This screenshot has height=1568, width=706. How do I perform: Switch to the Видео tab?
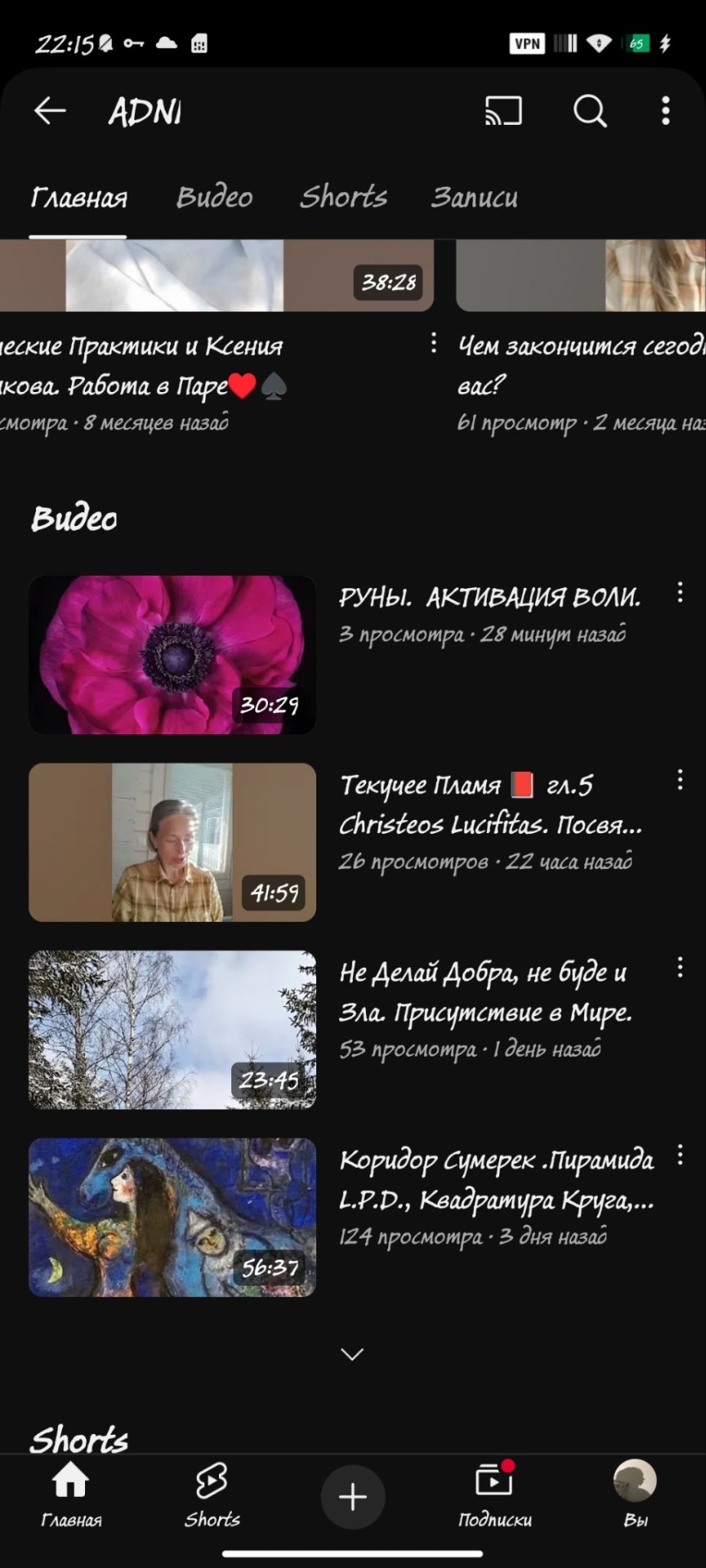pos(214,197)
